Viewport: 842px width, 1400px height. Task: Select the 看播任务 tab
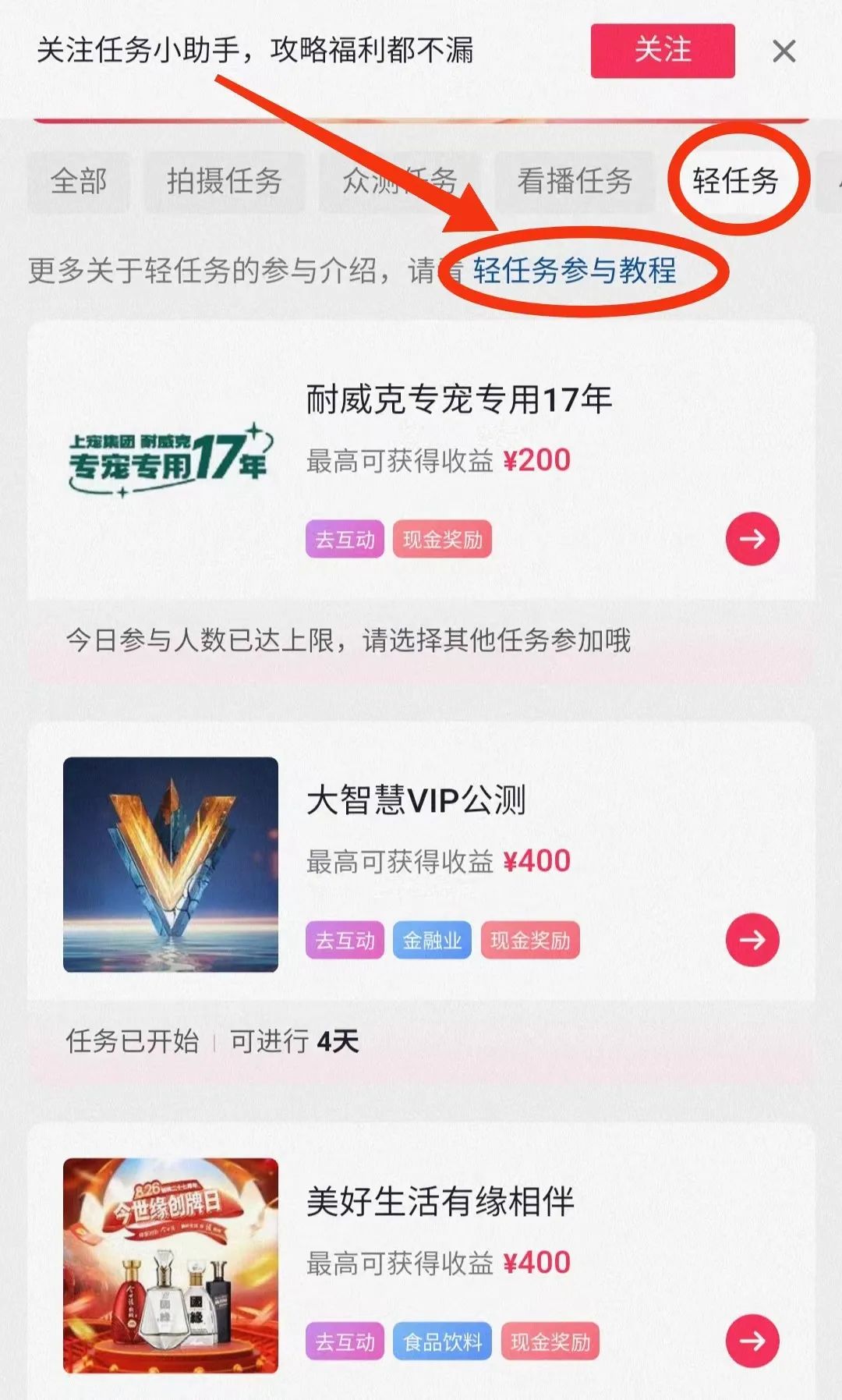[575, 181]
